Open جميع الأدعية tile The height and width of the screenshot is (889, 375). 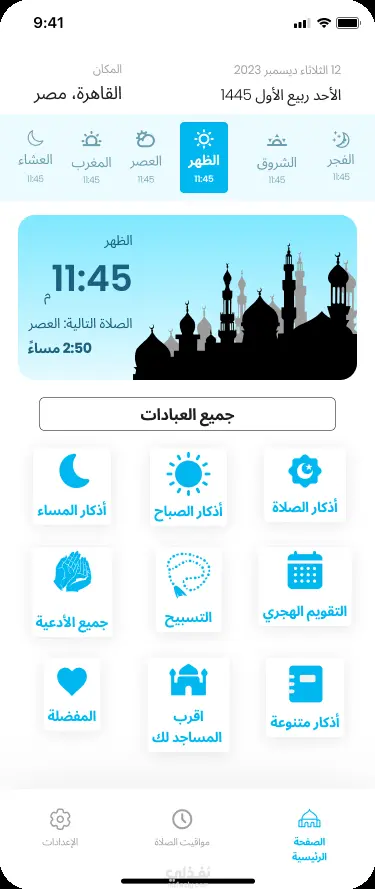pos(71,591)
